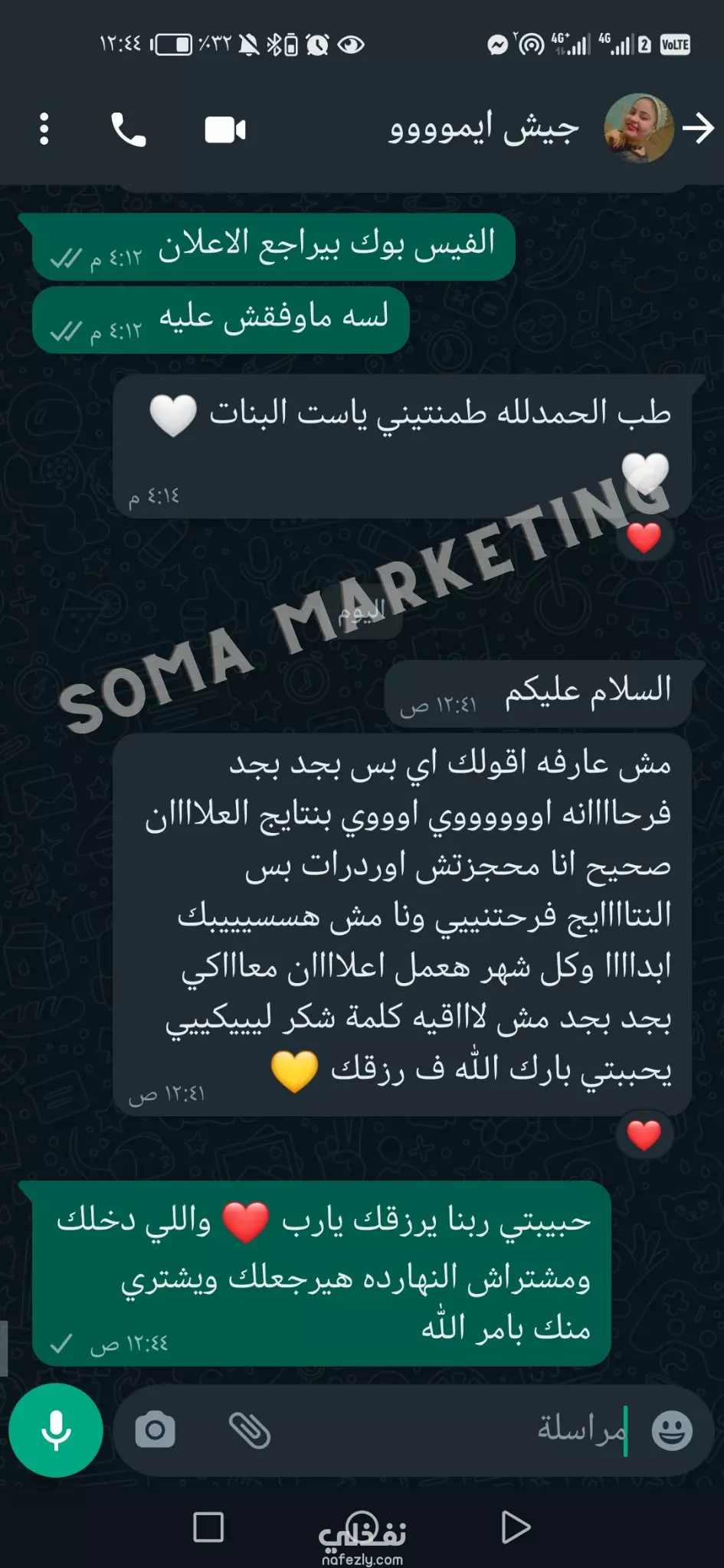Open contact info for جيش ايمووووو
Viewport: 724px width, 1568px height.
(x=483, y=129)
